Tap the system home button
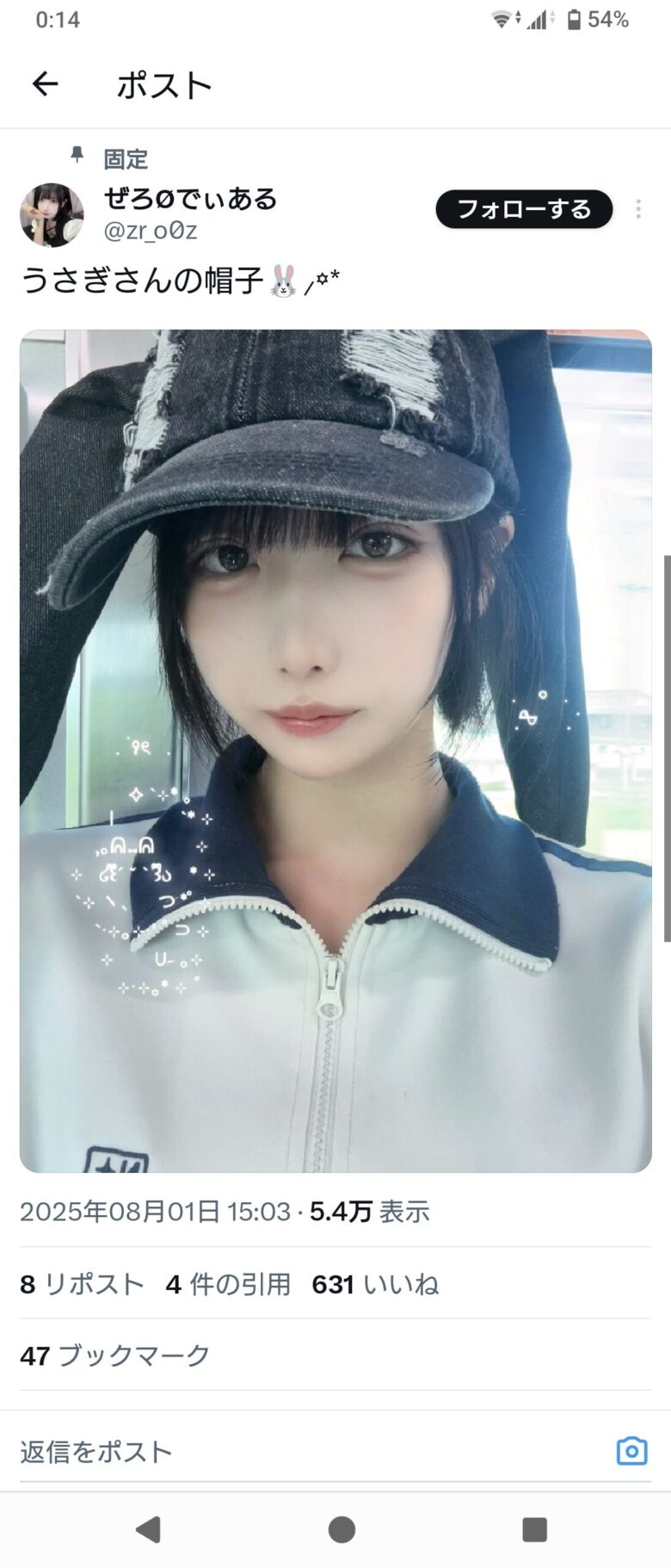The width and height of the screenshot is (671, 1568). pyautogui.click(x=342, y=1529)
